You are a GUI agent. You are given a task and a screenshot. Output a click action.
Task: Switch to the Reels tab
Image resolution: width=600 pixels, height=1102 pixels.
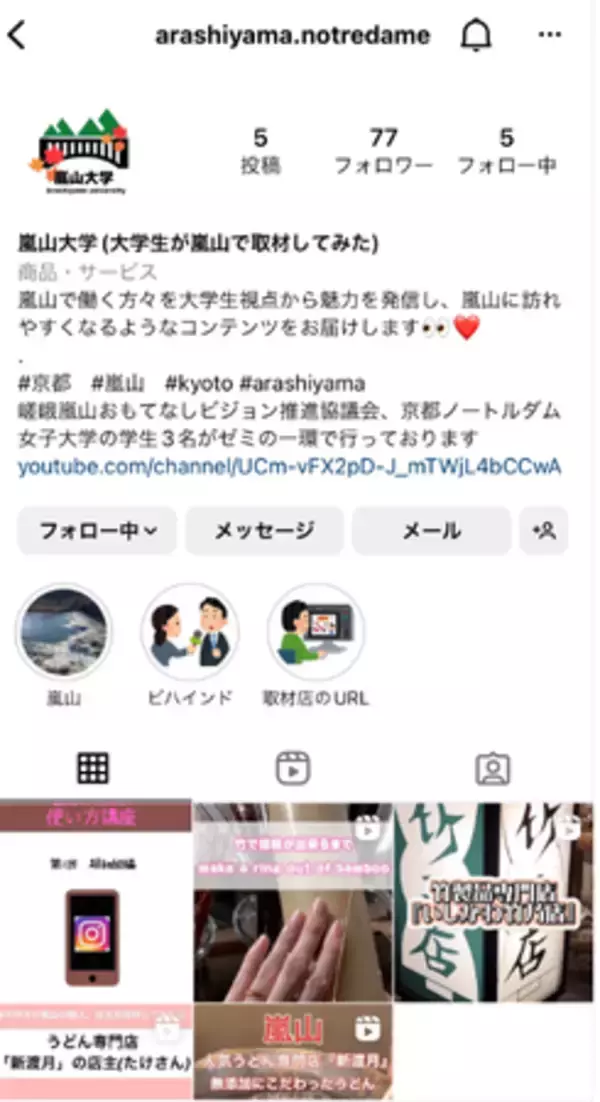click(292, 768)
